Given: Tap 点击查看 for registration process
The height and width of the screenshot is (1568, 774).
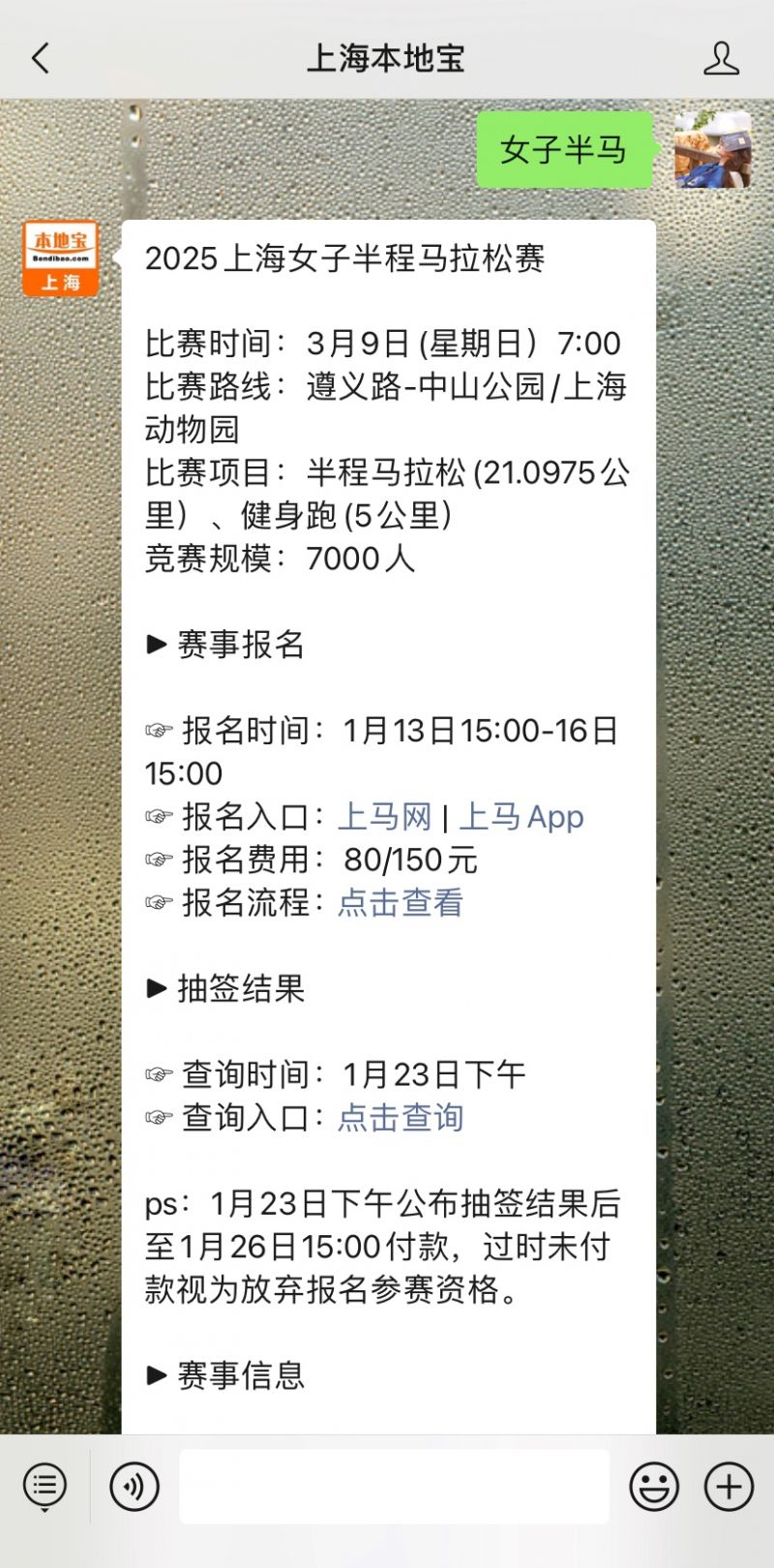Looking at the screenshot, I should pos(401,902).
